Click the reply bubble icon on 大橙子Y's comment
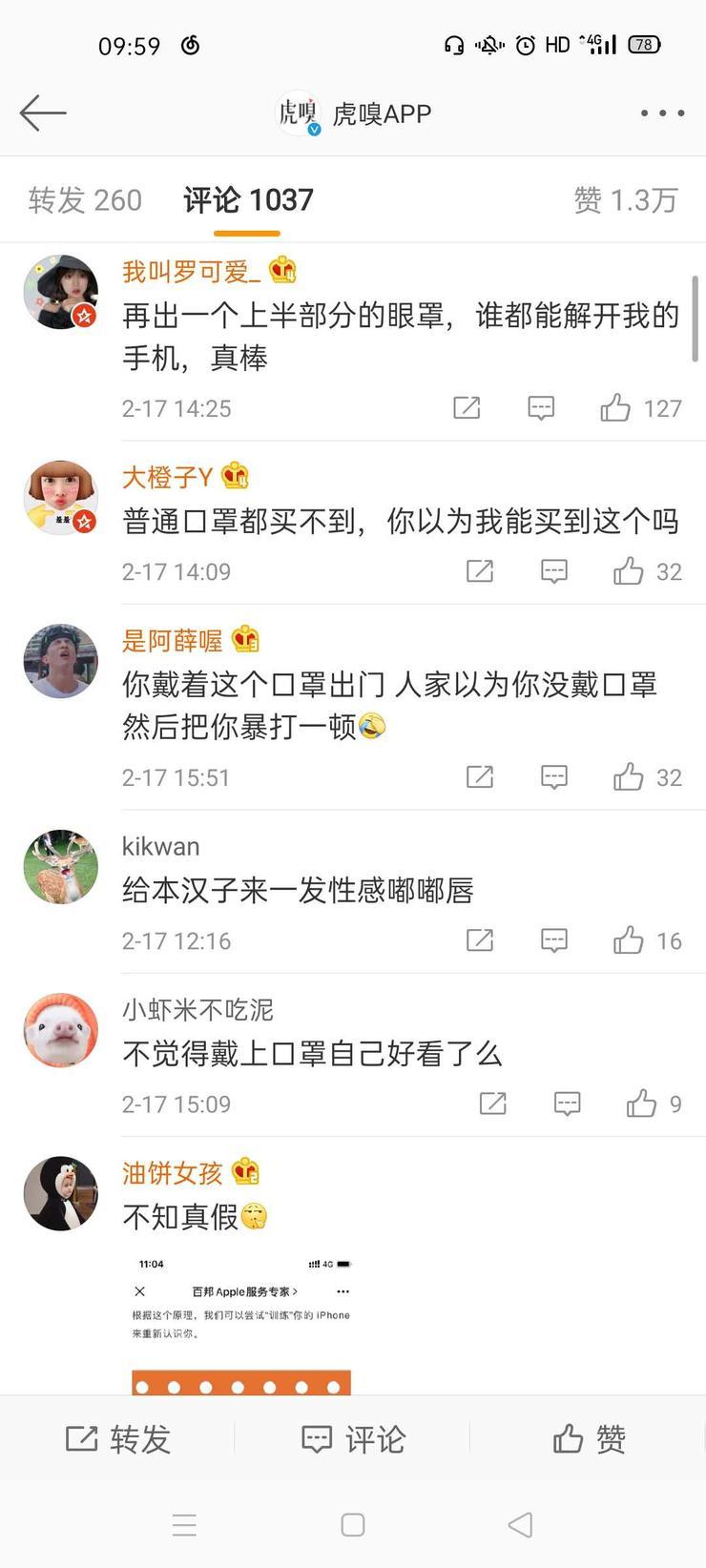Viewport: 706px width, 1568px height. pyautogui.click(x=553, y=570)
